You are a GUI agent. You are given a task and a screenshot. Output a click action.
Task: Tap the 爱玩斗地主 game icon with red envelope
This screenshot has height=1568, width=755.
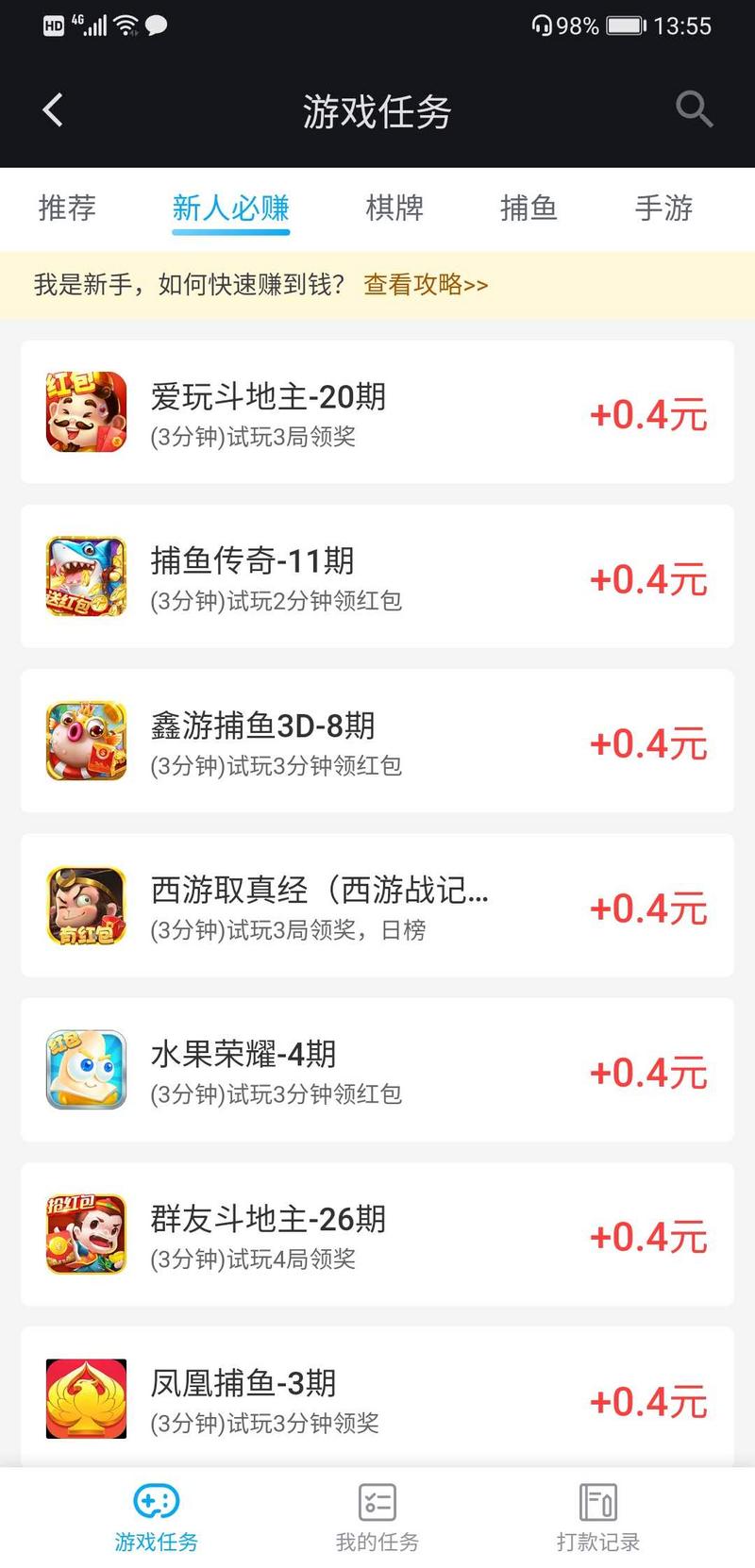(86, 412)
